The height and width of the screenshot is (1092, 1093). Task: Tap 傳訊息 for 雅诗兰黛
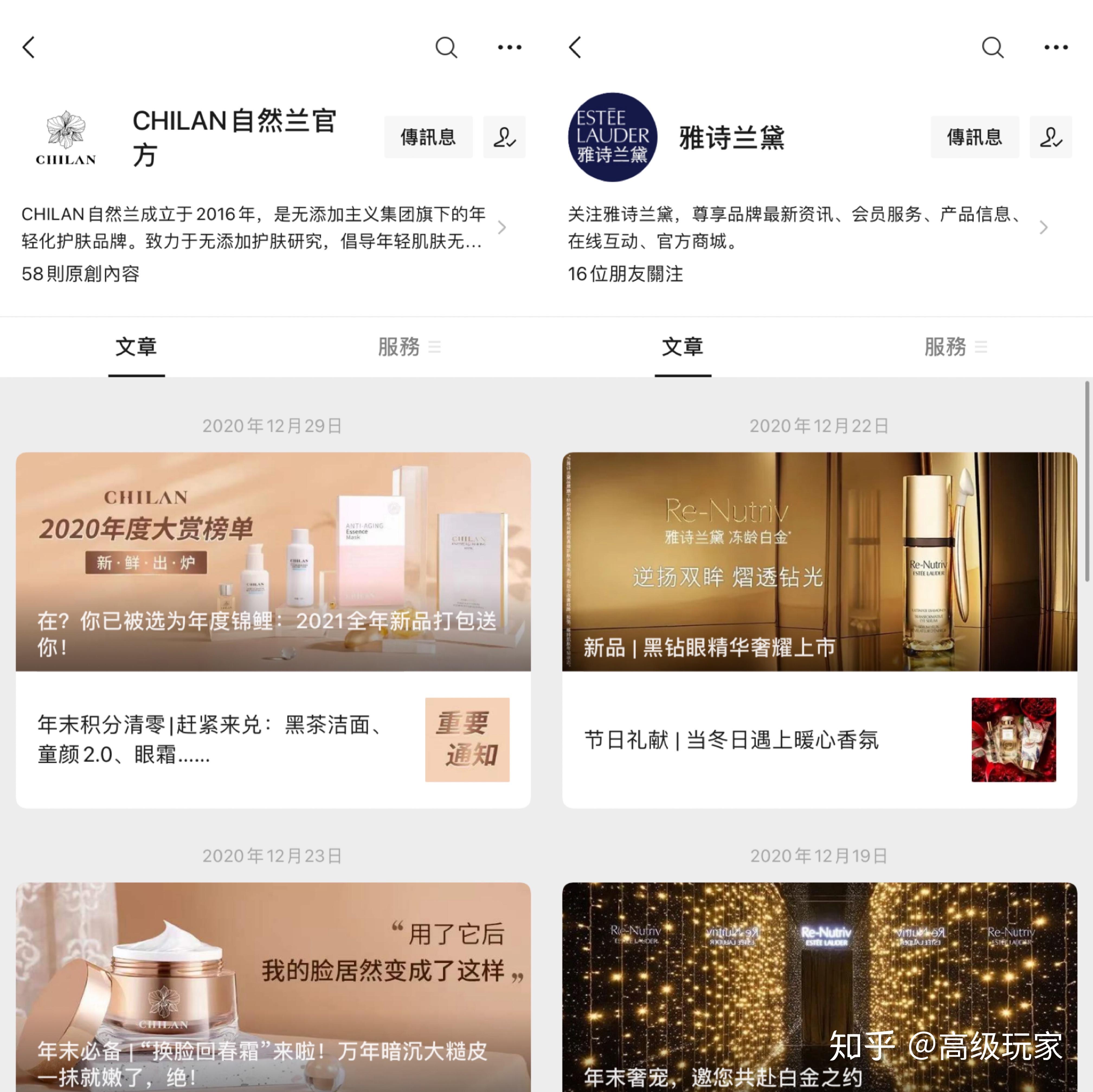click(974, 137)
